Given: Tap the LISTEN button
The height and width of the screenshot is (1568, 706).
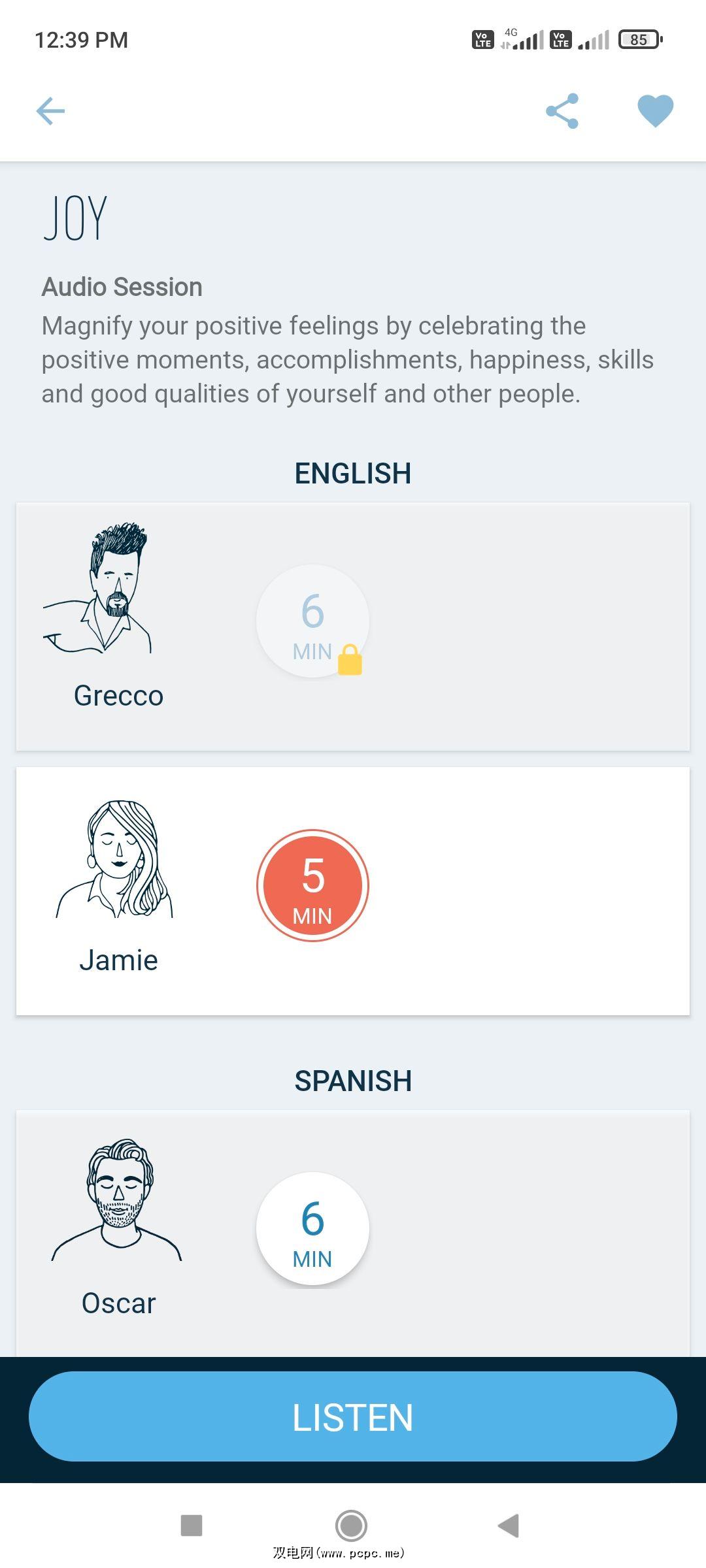Looking at the screenshot, I should tap(353, 1416).
